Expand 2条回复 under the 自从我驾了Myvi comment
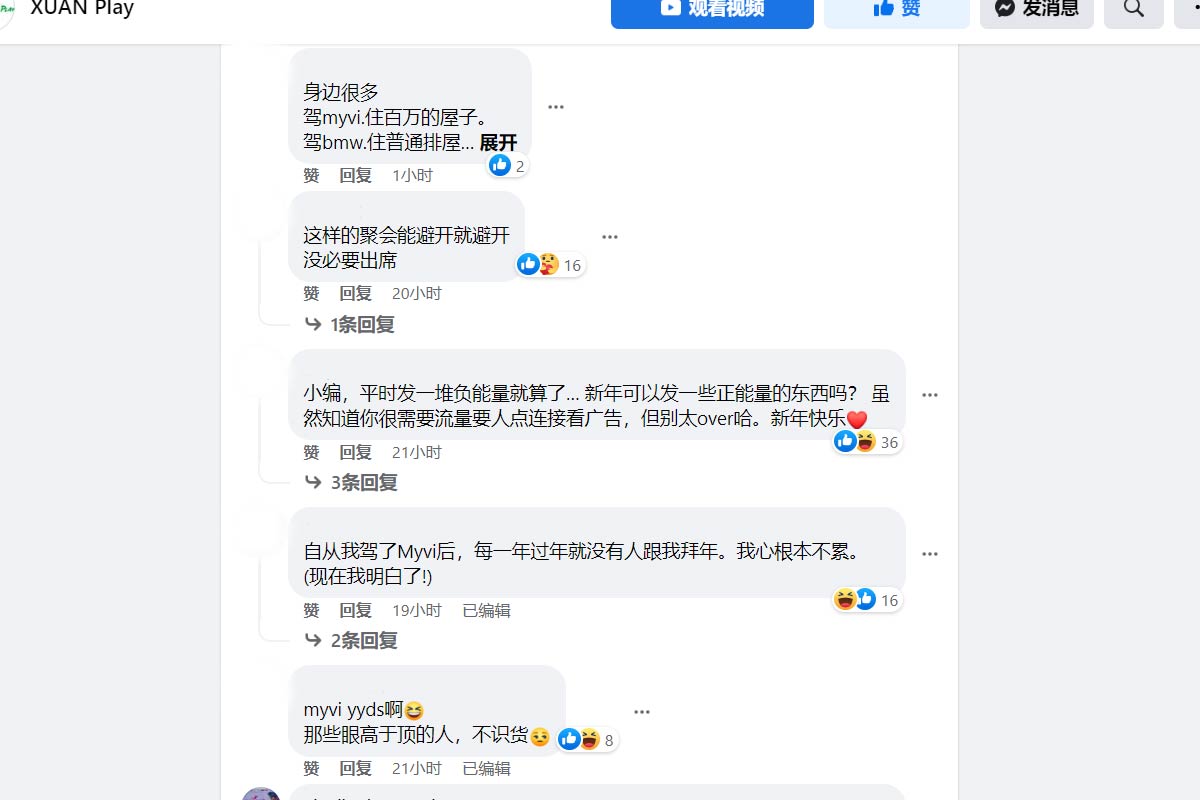This screenshot has width=1200, height=800. point(364,640)
